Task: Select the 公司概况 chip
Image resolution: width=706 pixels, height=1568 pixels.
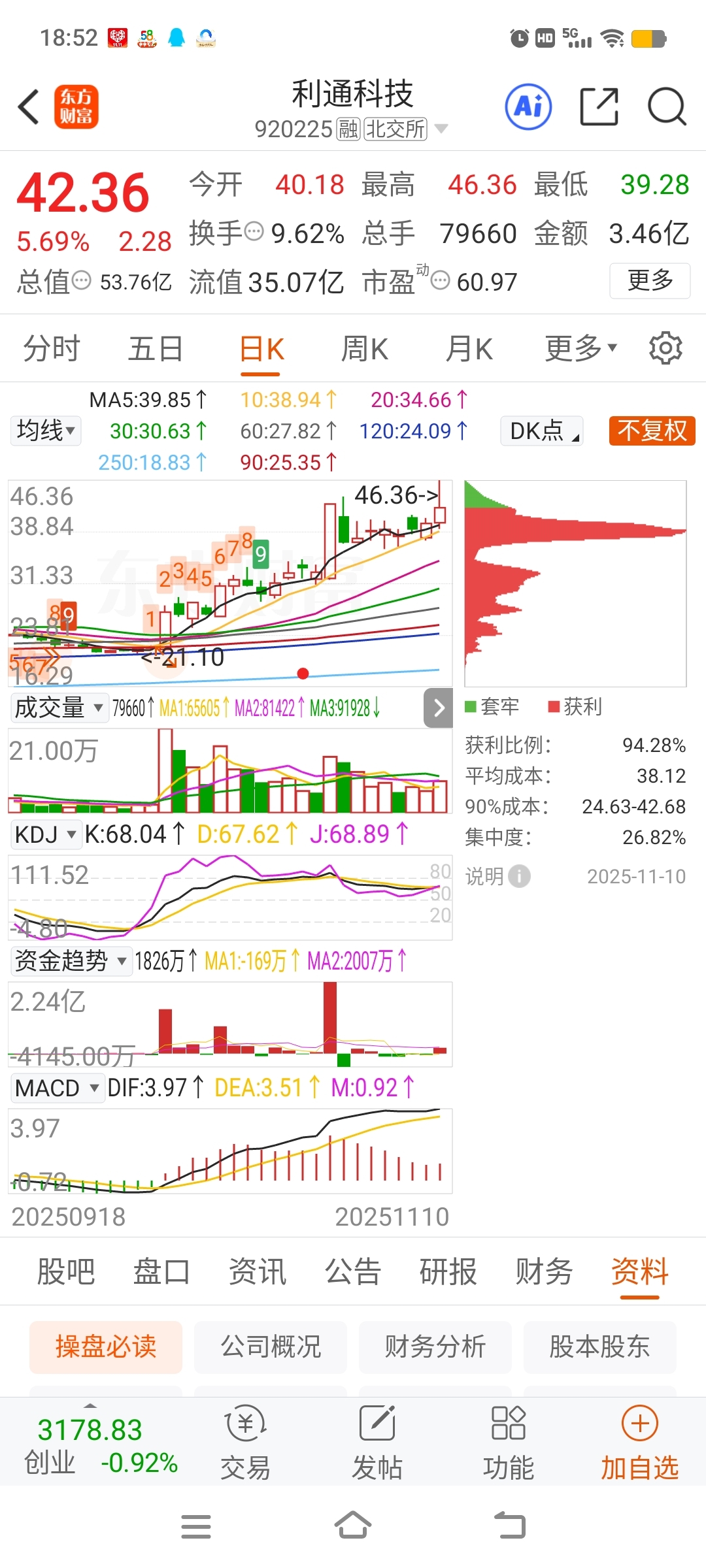Action: 271,1347
